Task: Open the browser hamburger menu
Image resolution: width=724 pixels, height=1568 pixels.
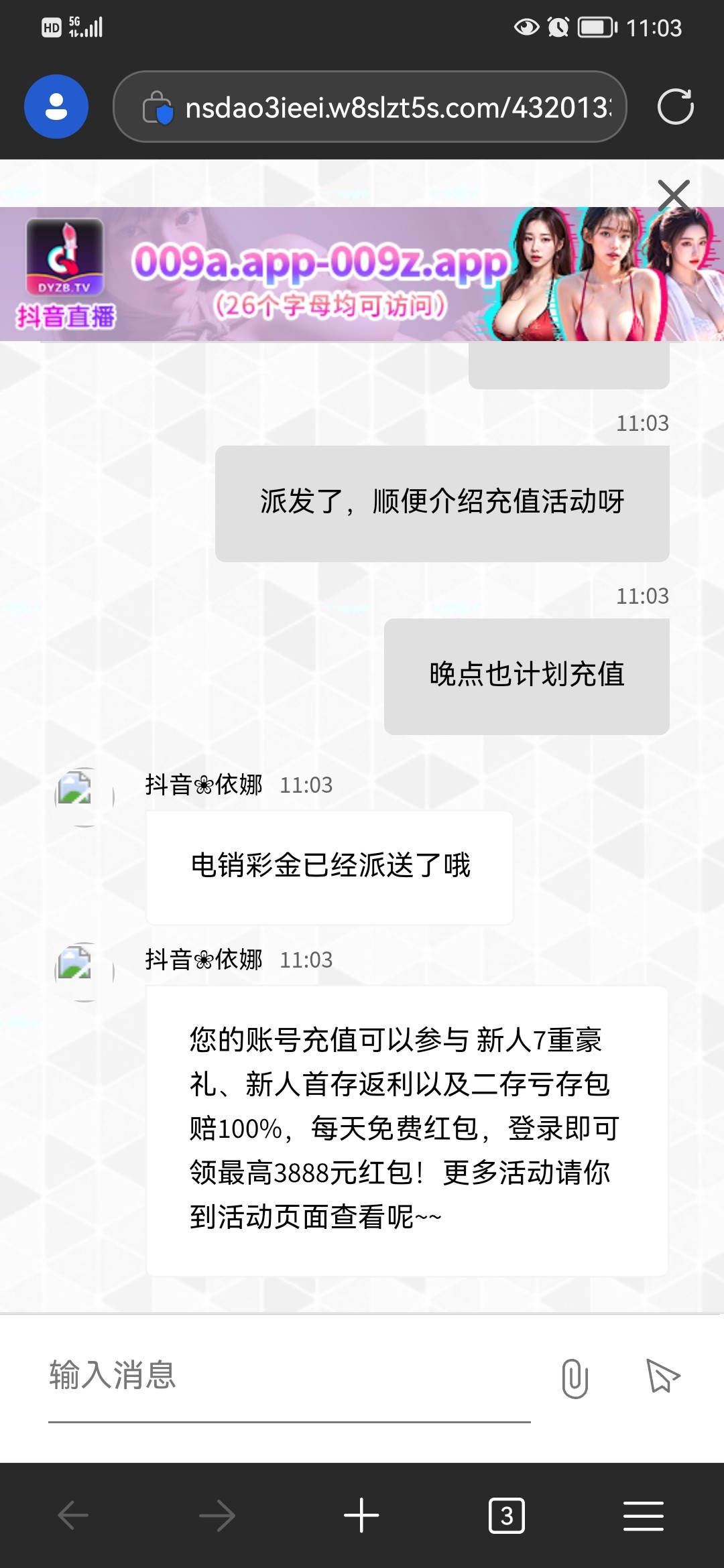Action: (643, 1515)
